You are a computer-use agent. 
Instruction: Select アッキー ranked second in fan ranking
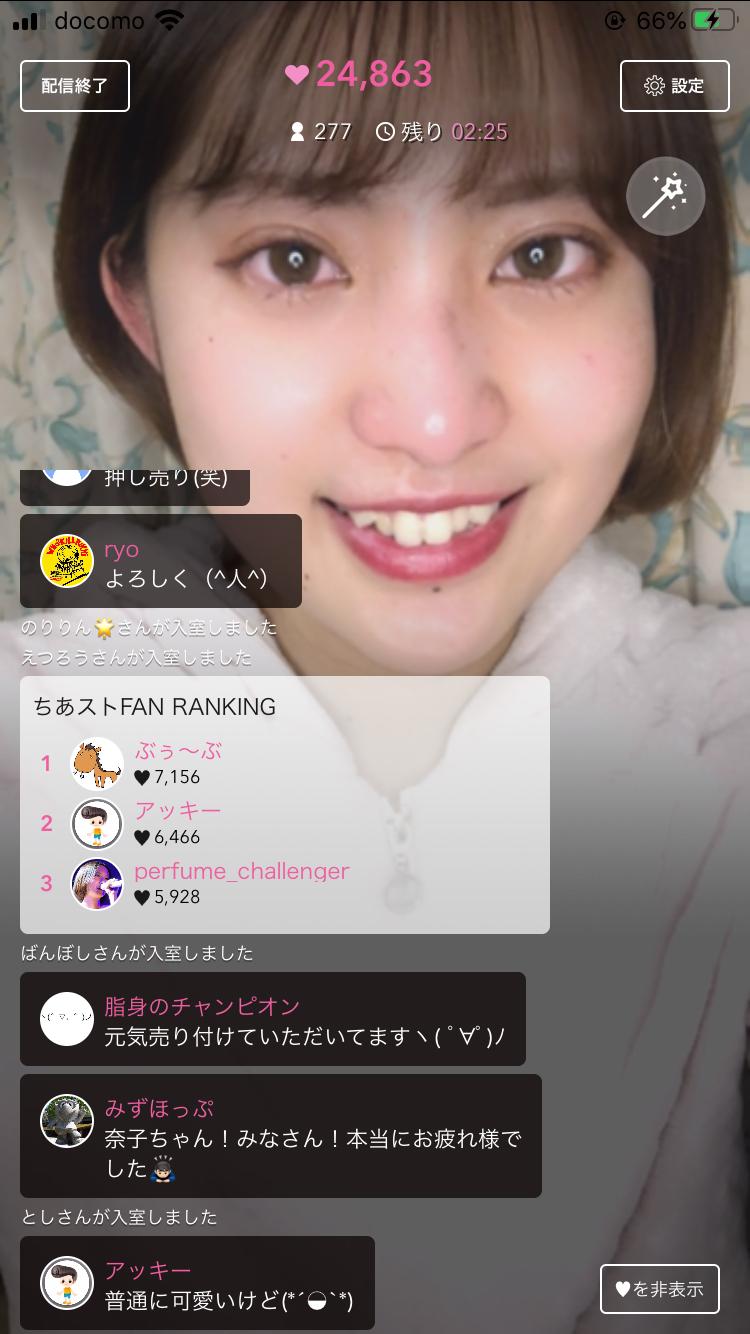(x=177, y=822)
